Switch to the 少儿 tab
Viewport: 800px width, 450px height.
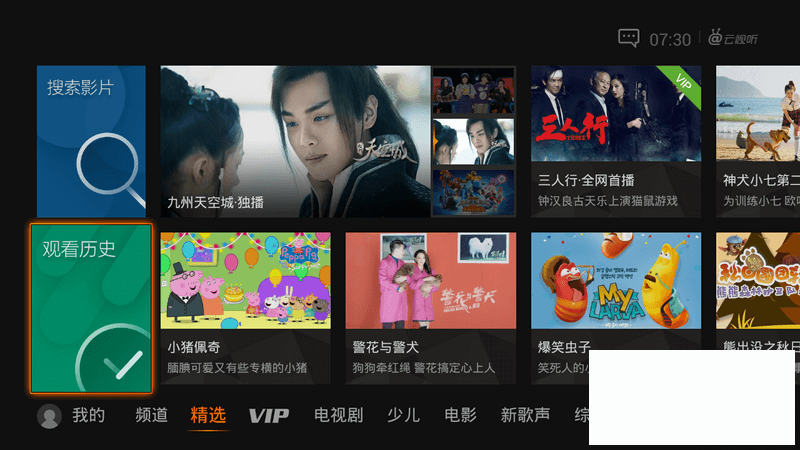[x=403, y=415]
